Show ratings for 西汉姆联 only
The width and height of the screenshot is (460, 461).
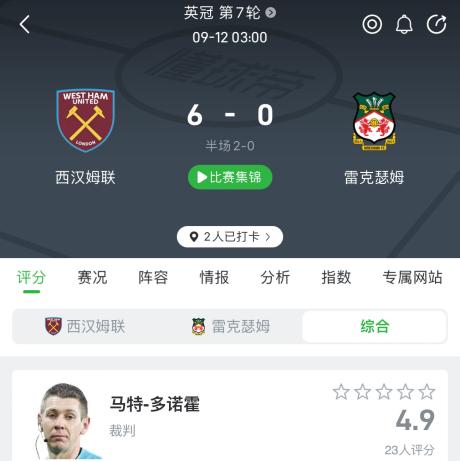(x=85, y=326)
